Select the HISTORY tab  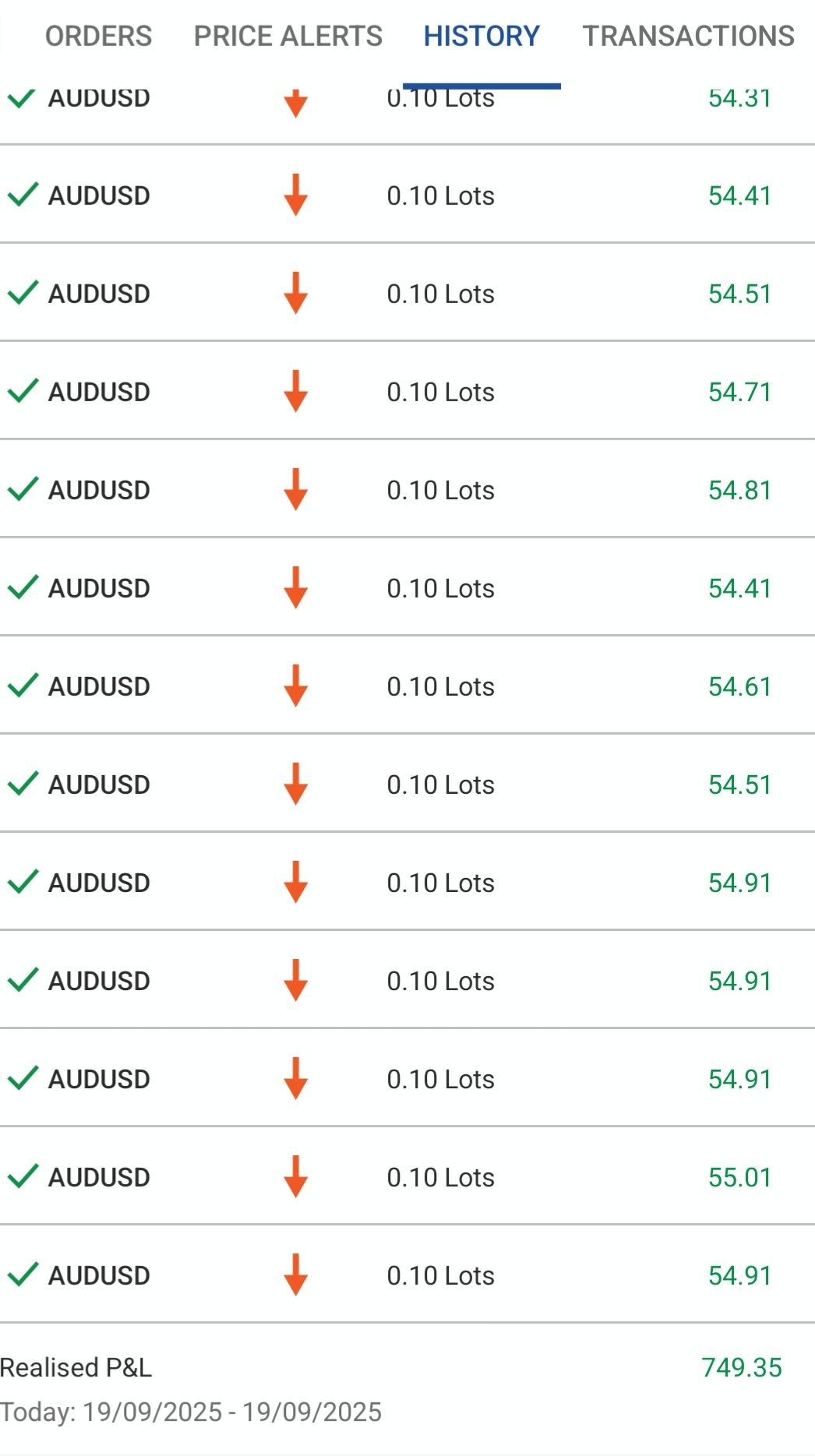[482, 36]
